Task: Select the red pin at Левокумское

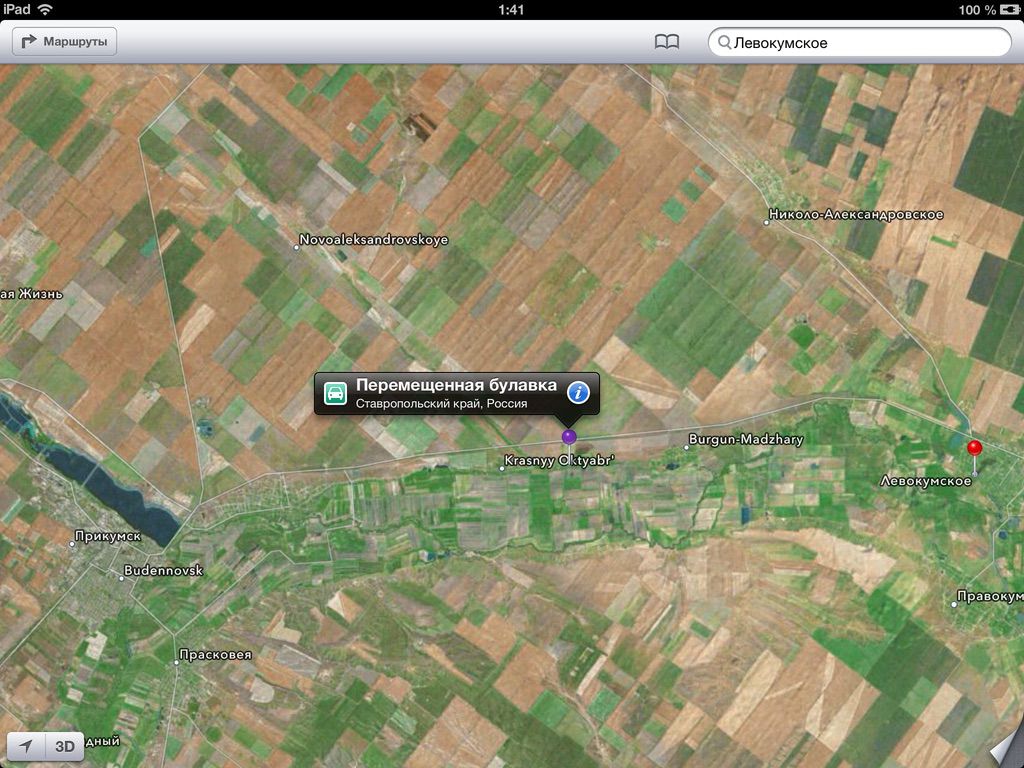Action: click(x=974, y=447)
